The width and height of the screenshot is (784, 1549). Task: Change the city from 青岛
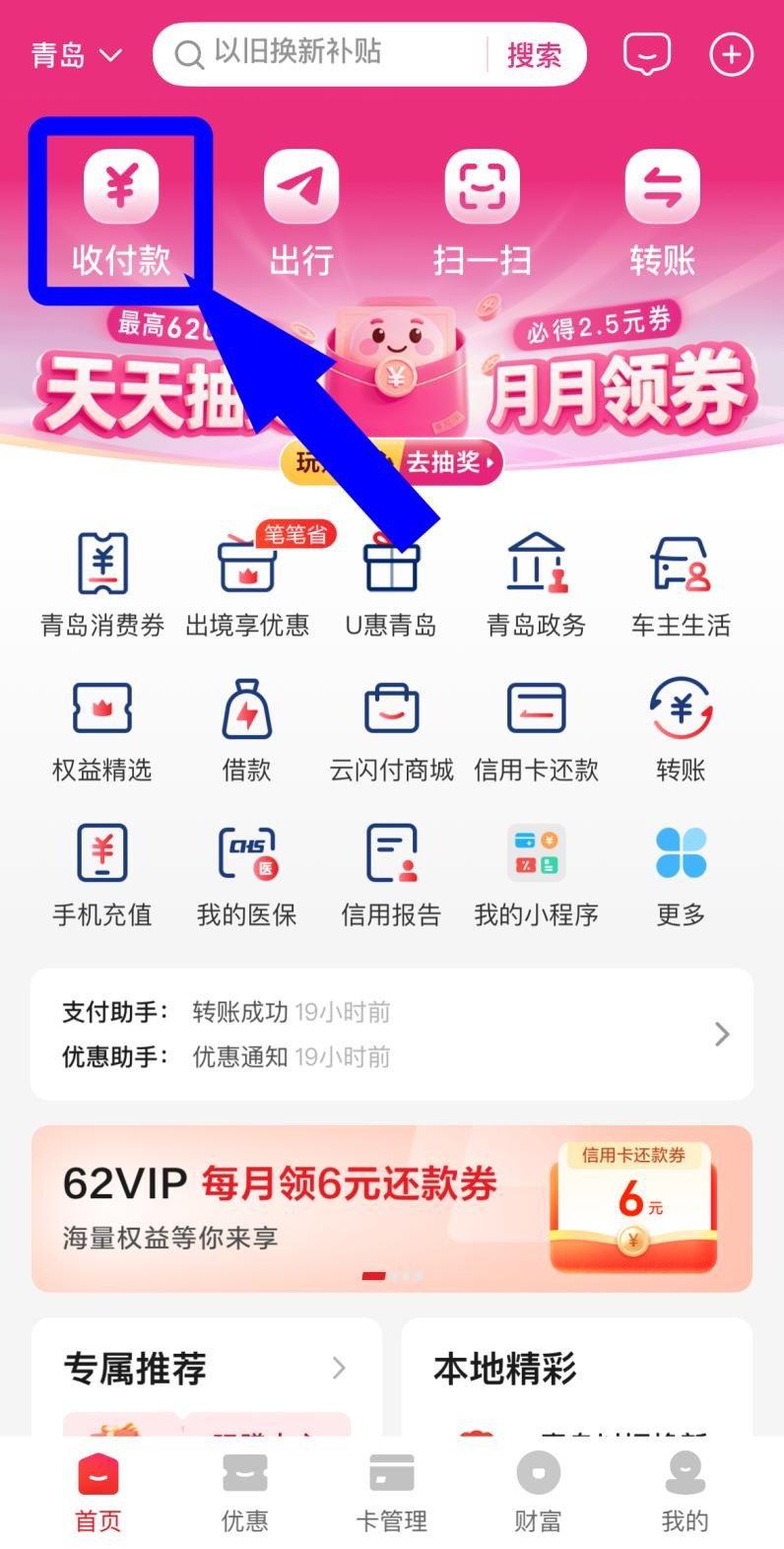click(x=76, y=55)
